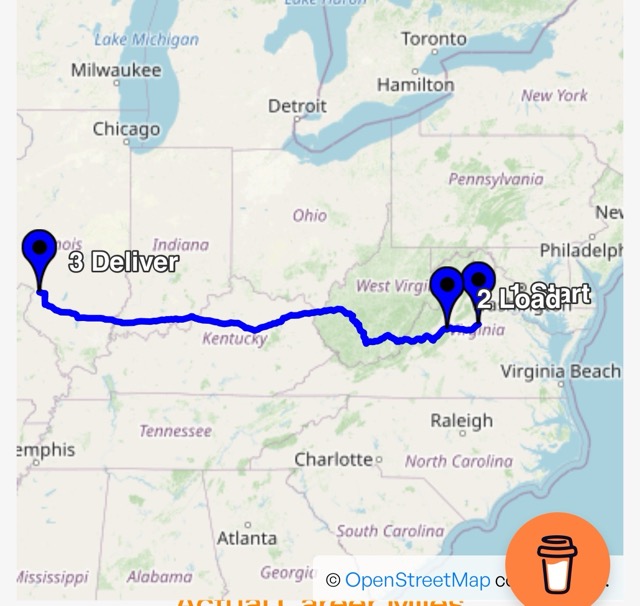
Task: Tap the Start map marker
Action: tap(480, 281)
